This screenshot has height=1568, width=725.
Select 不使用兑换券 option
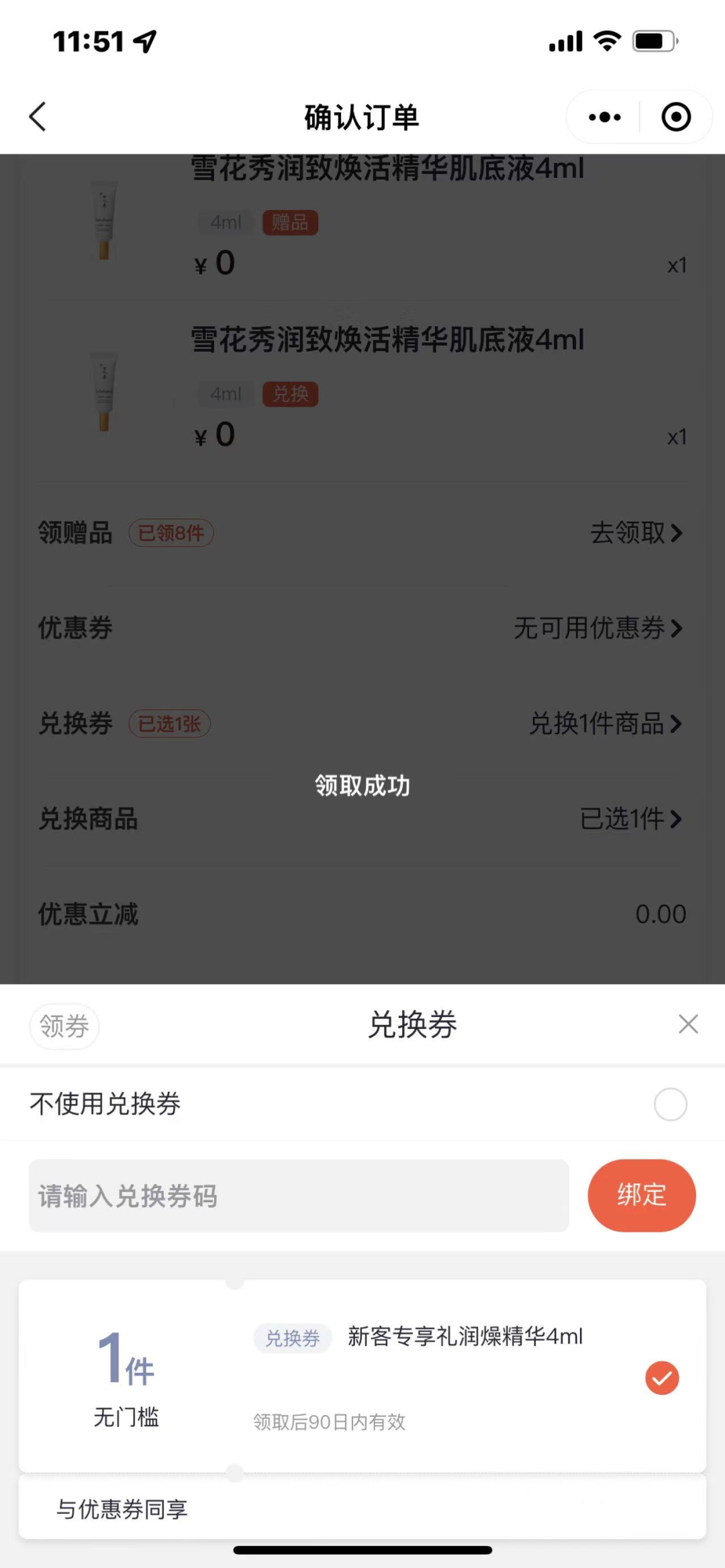pos(670,1104)
